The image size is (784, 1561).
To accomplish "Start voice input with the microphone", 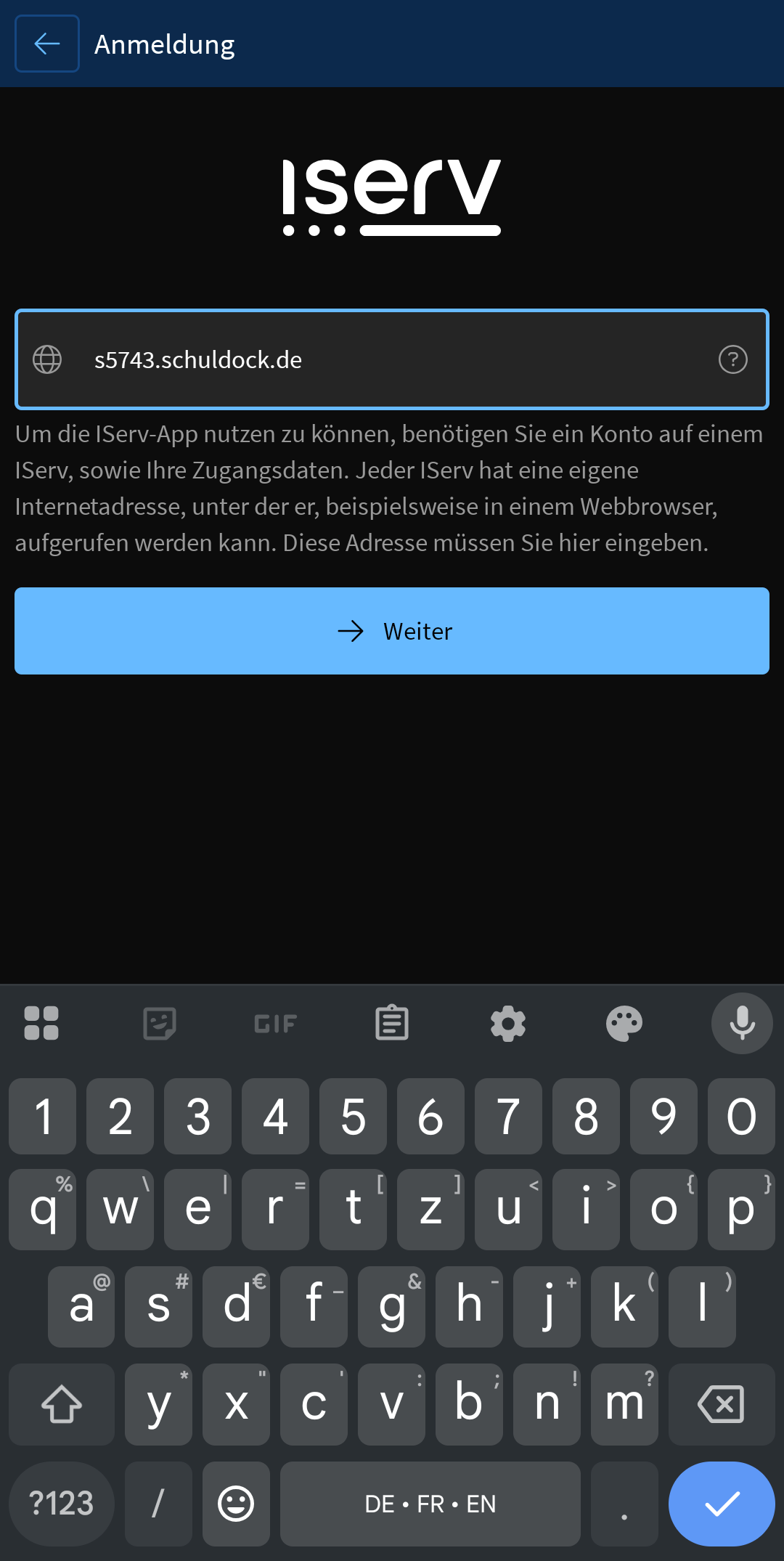I will (742, 1024).
